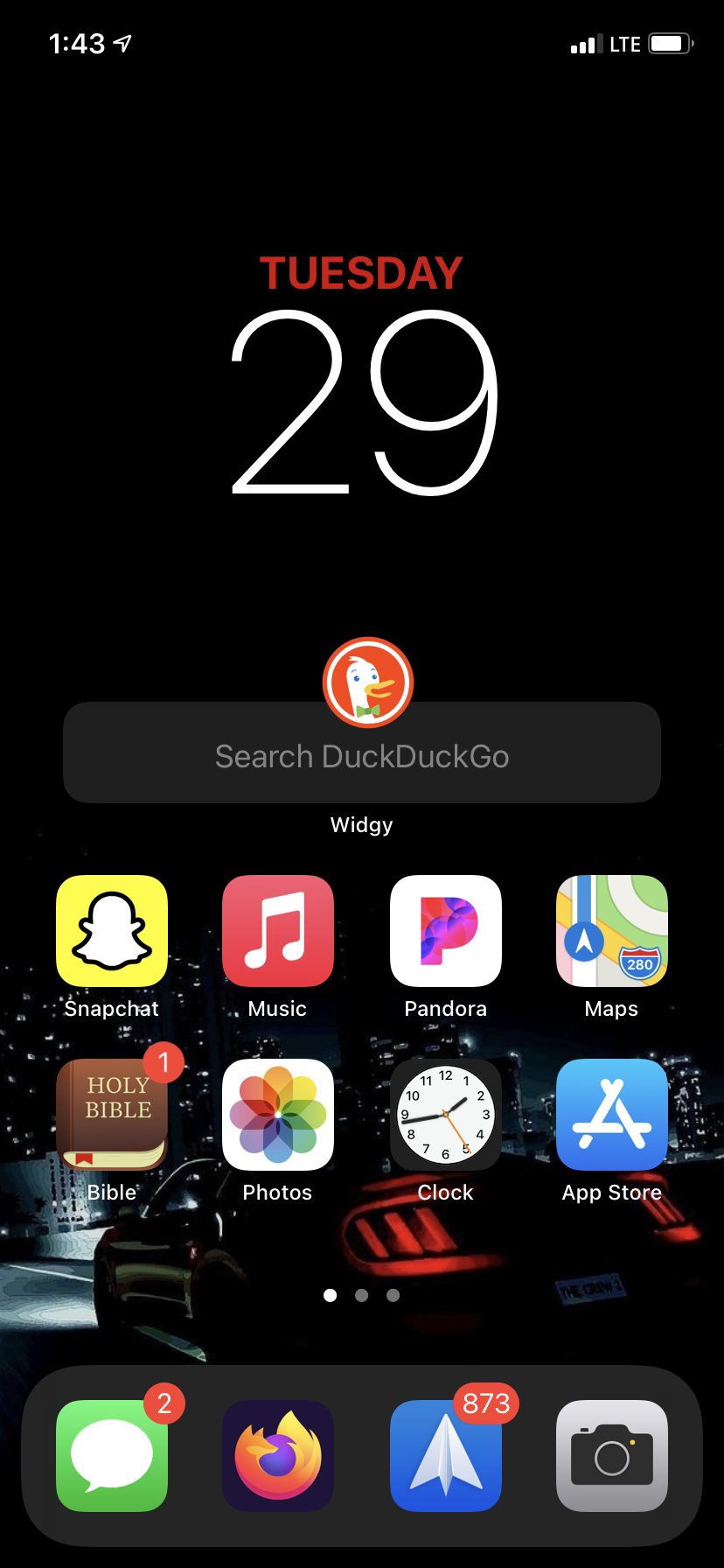Image resolution: width=724 pixels, height=1568 pixels.
Task: Tap the Search DuckDuckGo widget
Action: click(362, 754)
